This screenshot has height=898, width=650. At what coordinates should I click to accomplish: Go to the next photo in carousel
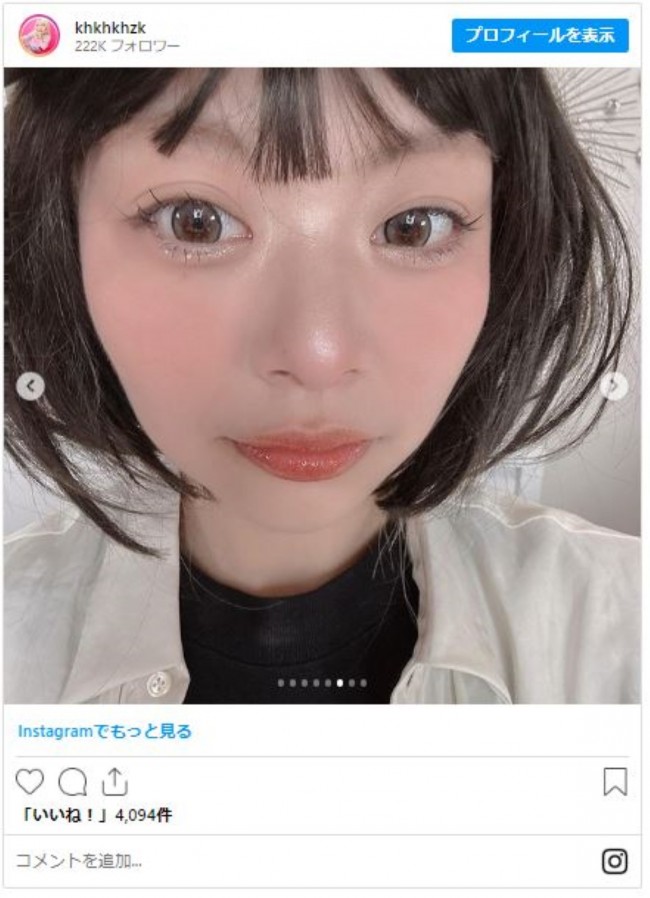[615, 386]
